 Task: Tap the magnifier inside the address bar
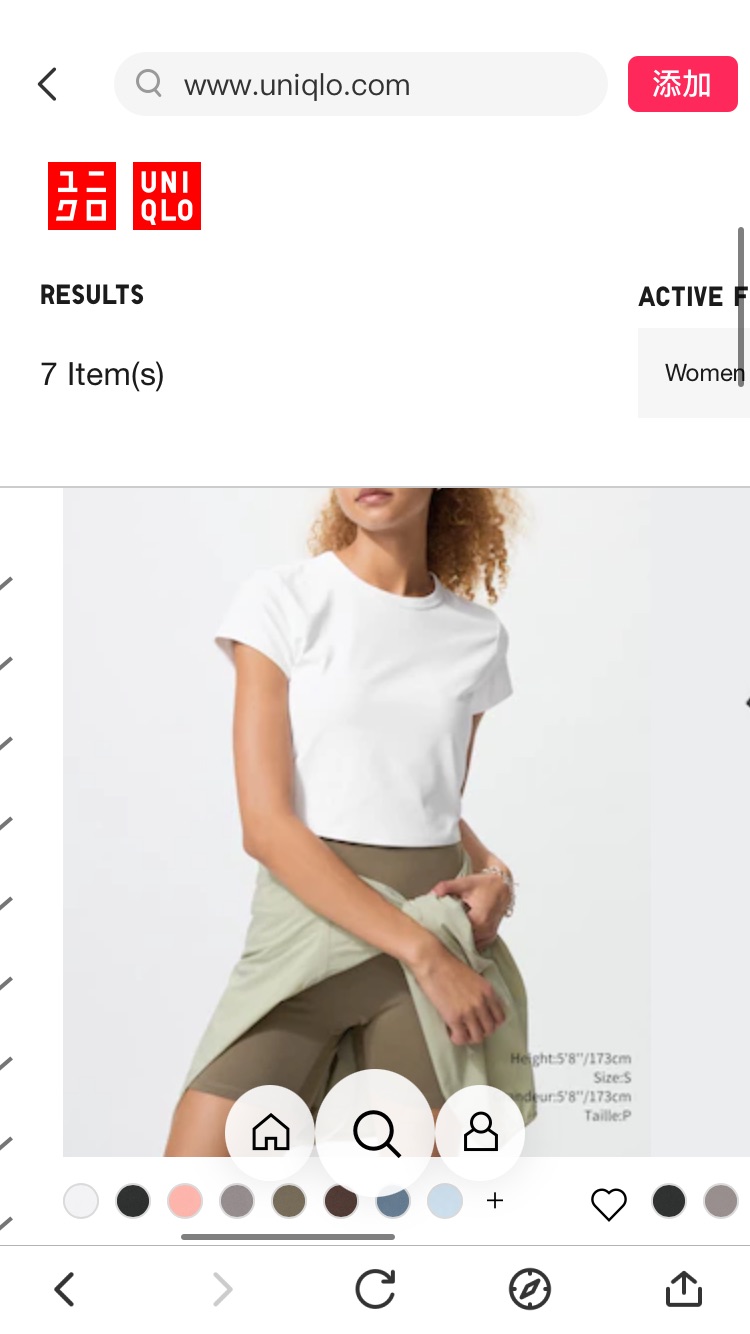click(148, 84)
